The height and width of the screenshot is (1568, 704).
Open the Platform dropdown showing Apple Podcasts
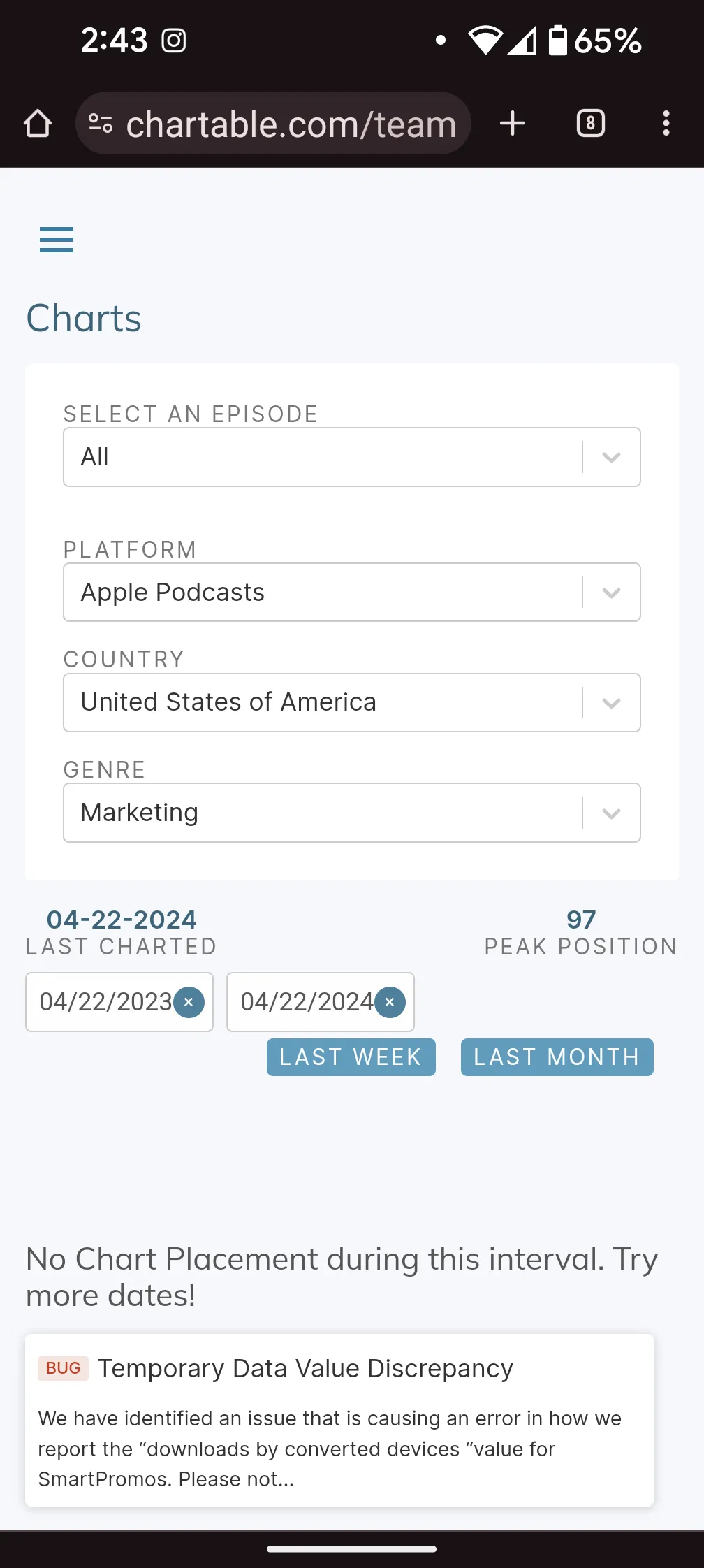[352, 593]
